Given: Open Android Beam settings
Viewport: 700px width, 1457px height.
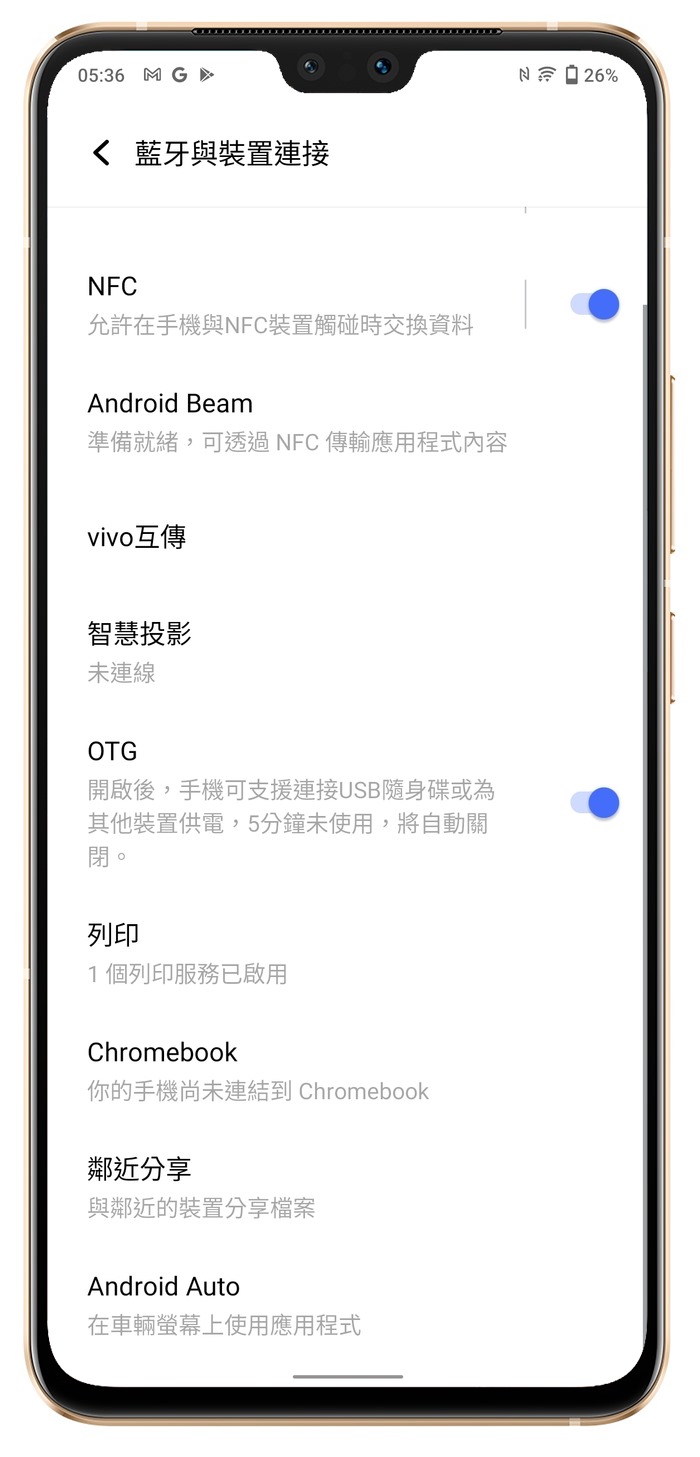Looking at the screenshot, I should tap(297, 421).
